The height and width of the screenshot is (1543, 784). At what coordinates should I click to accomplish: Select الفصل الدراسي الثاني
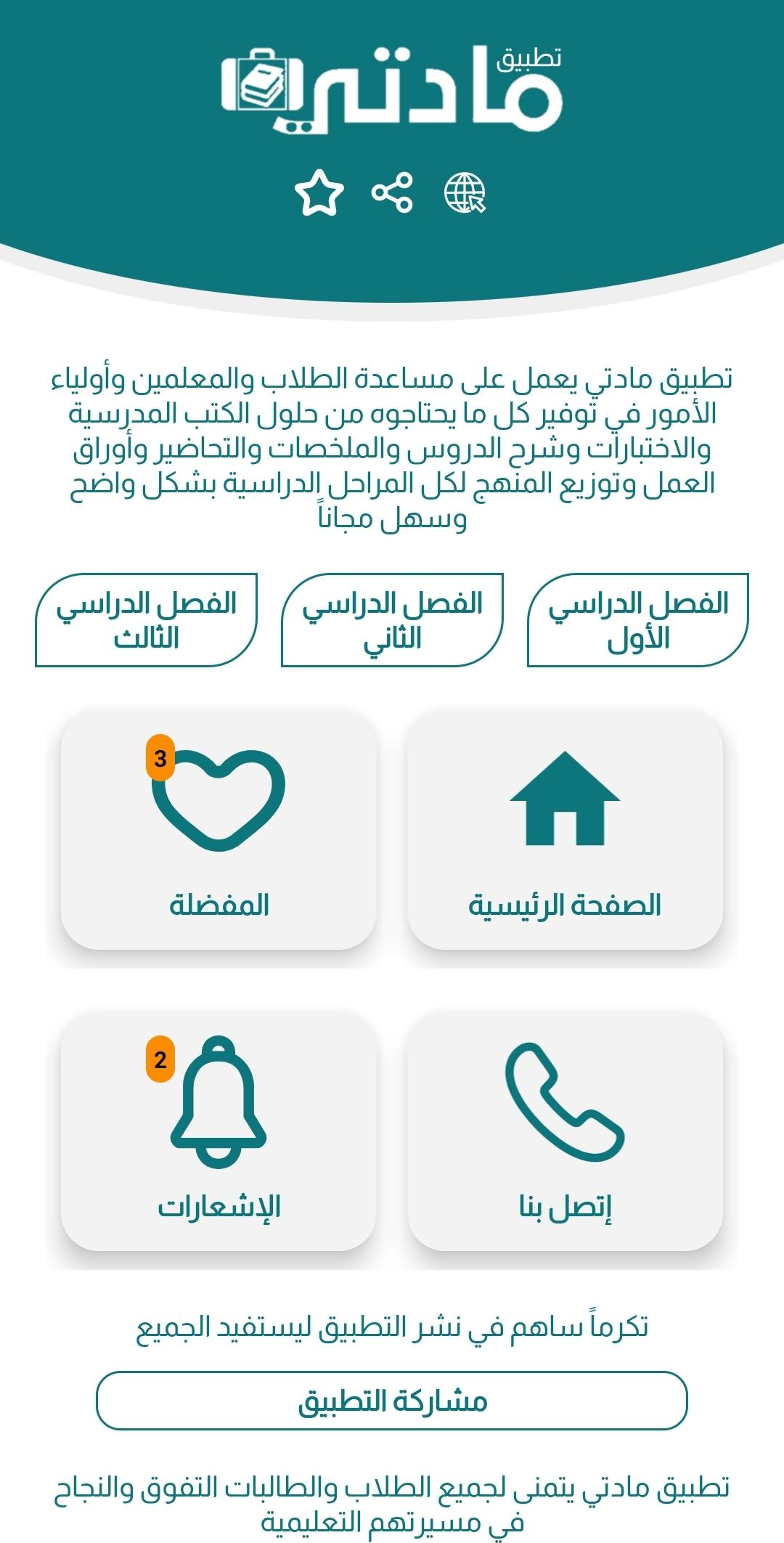[x=392, y=620]
